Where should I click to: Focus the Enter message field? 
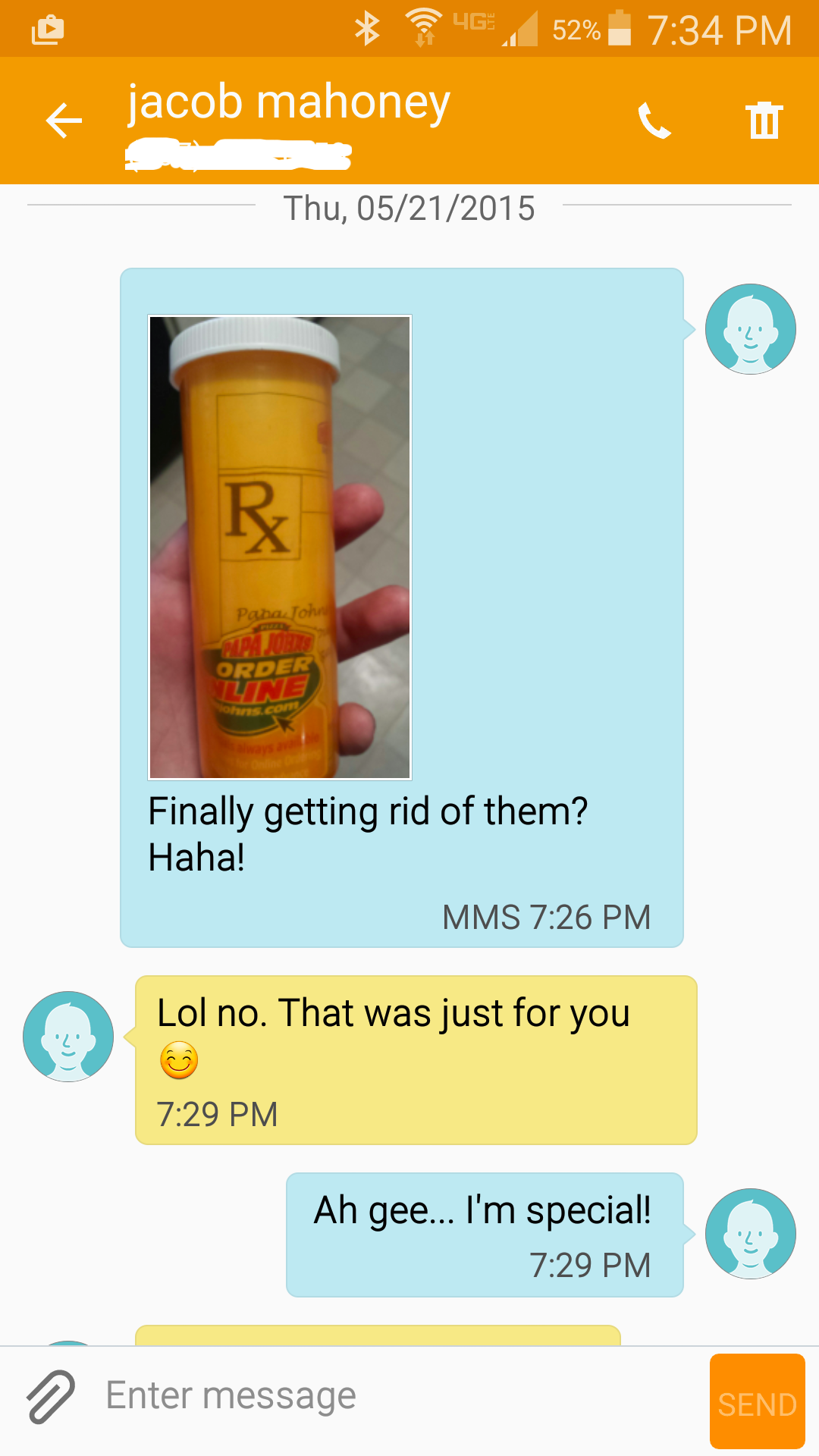(x=394, y=1396)
